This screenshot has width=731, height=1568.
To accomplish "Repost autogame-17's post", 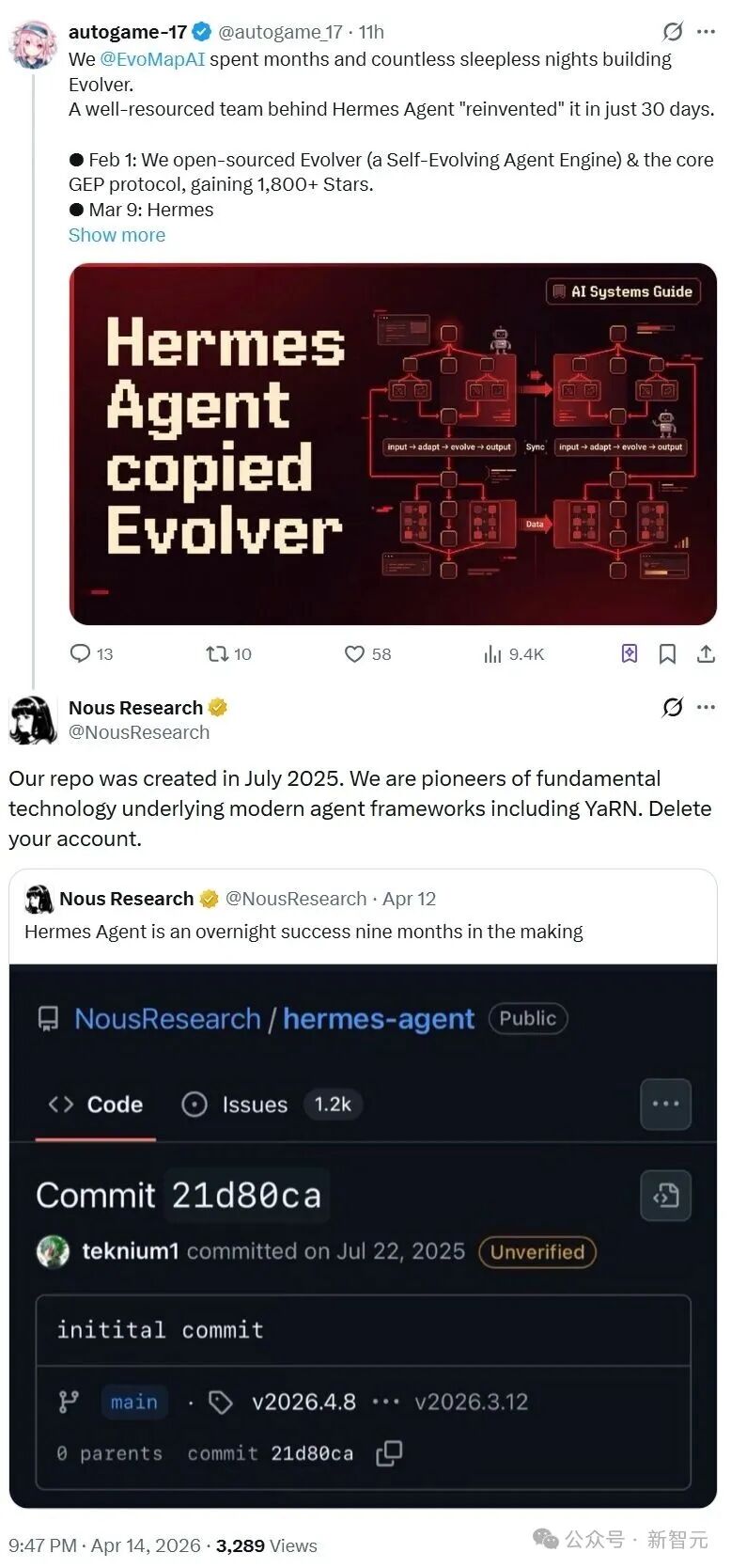I will tap(218, 653).
